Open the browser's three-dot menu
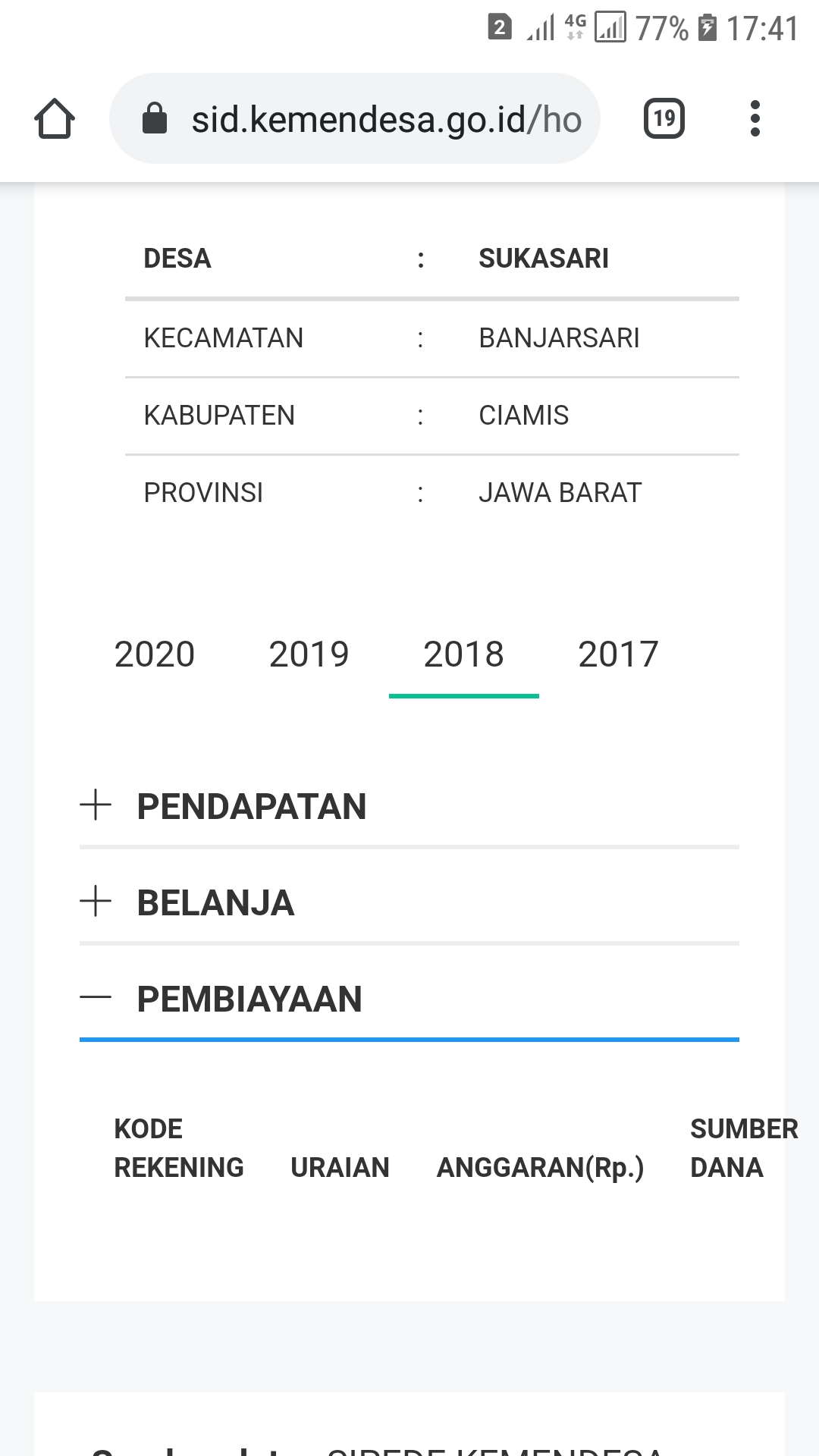Viewport: 819px width, 1456px height. click(x=755, y=119)
